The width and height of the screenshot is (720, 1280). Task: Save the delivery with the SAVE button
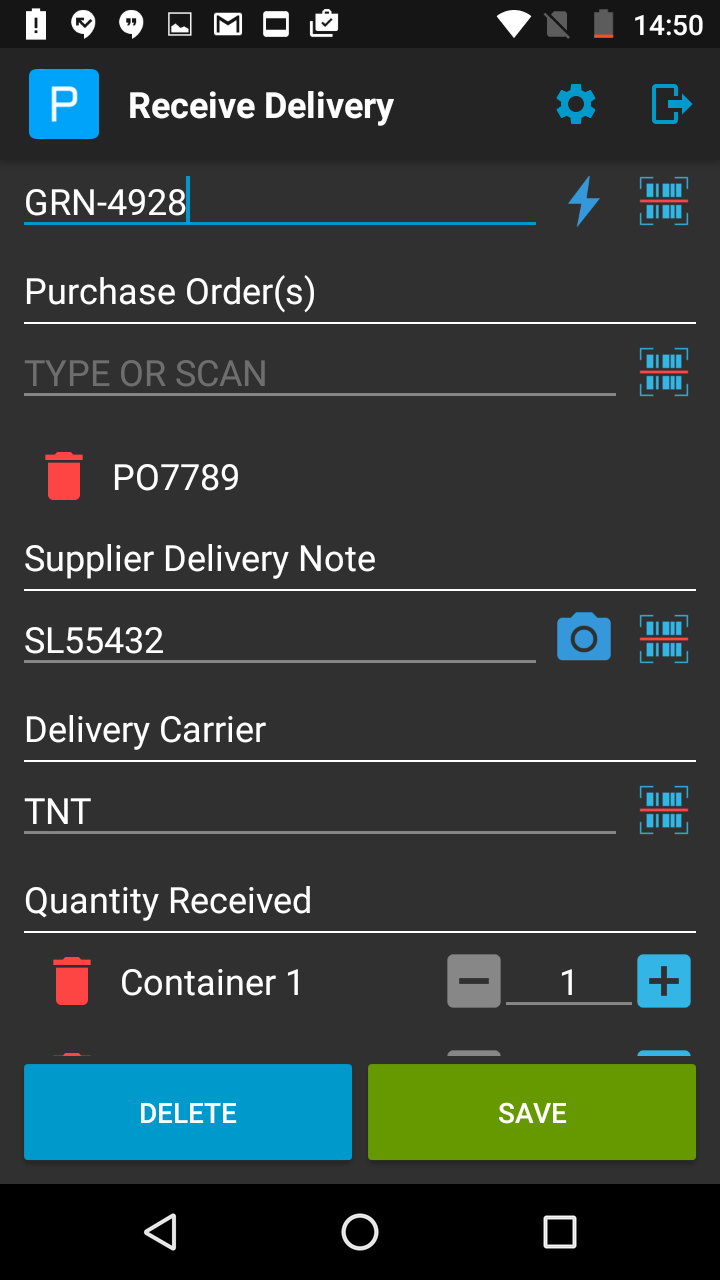tap(532, 1112)
